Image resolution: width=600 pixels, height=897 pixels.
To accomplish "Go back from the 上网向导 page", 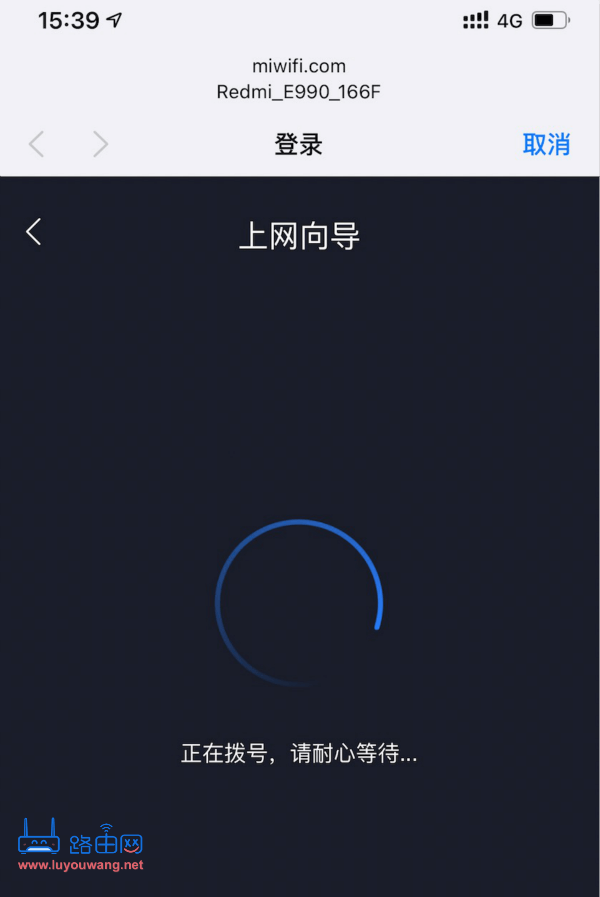I will (34, 232).
